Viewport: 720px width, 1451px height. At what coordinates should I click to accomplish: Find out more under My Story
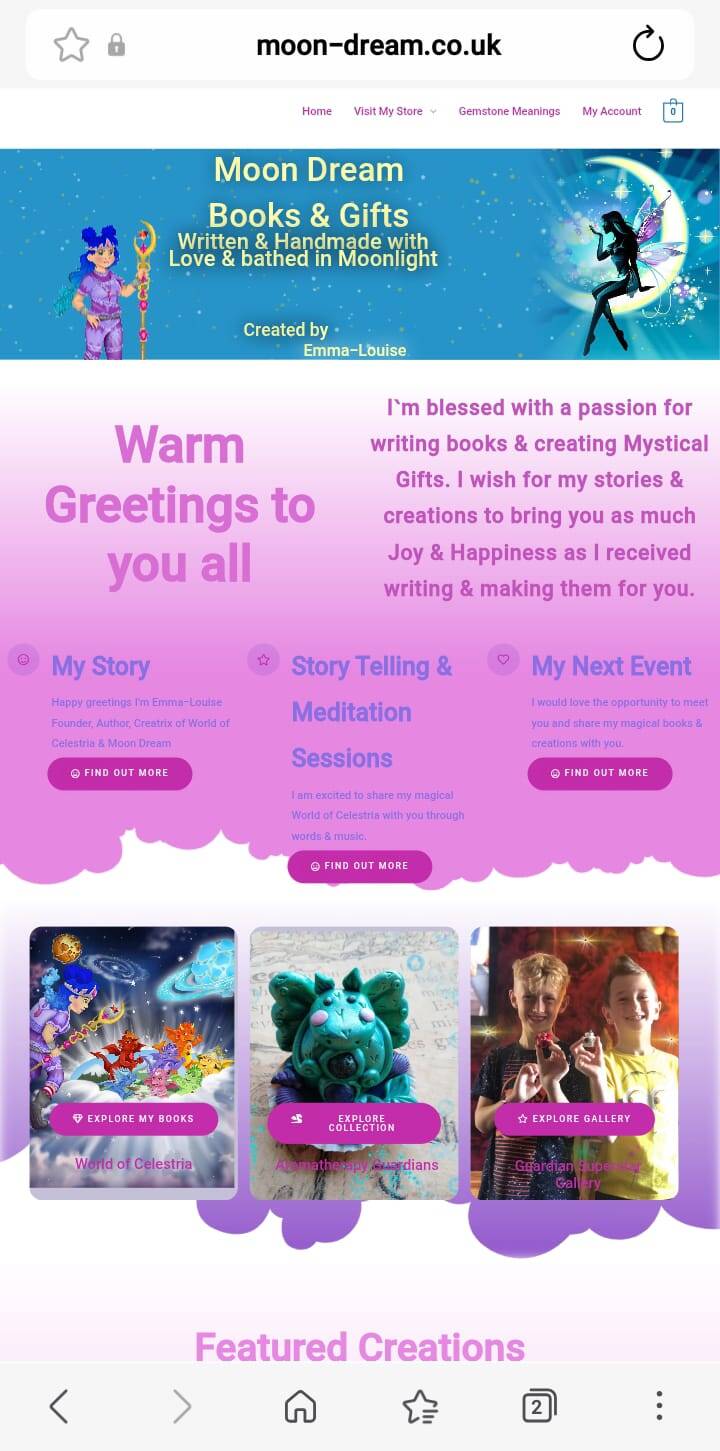[120, 773]
